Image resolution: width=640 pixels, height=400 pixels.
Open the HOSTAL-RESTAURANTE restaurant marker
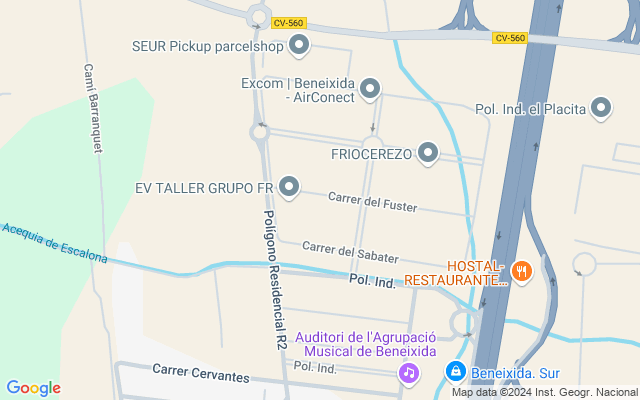pos(520,270)
